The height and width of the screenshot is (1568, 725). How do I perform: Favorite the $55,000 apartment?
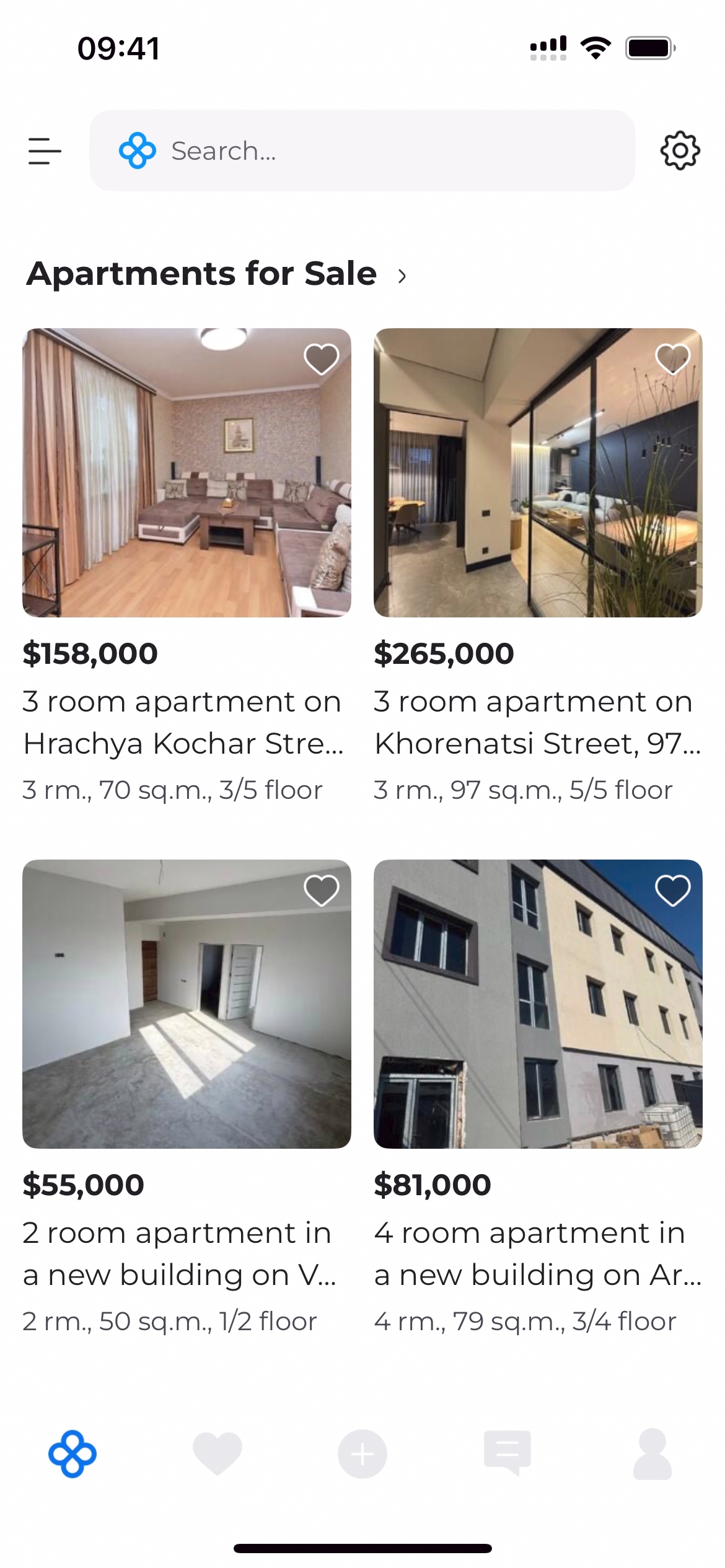pyautogui.click(x=321, y=891)
